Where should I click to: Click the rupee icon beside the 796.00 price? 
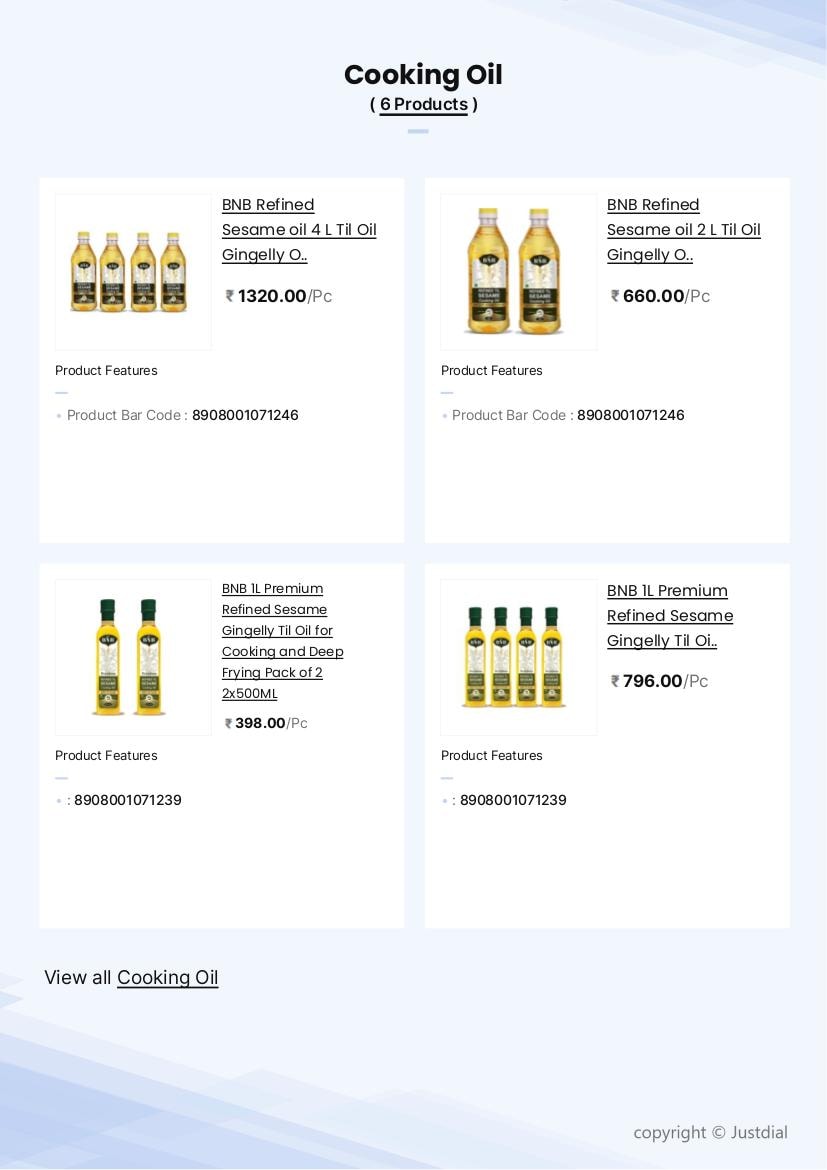[x=615, y=681]
